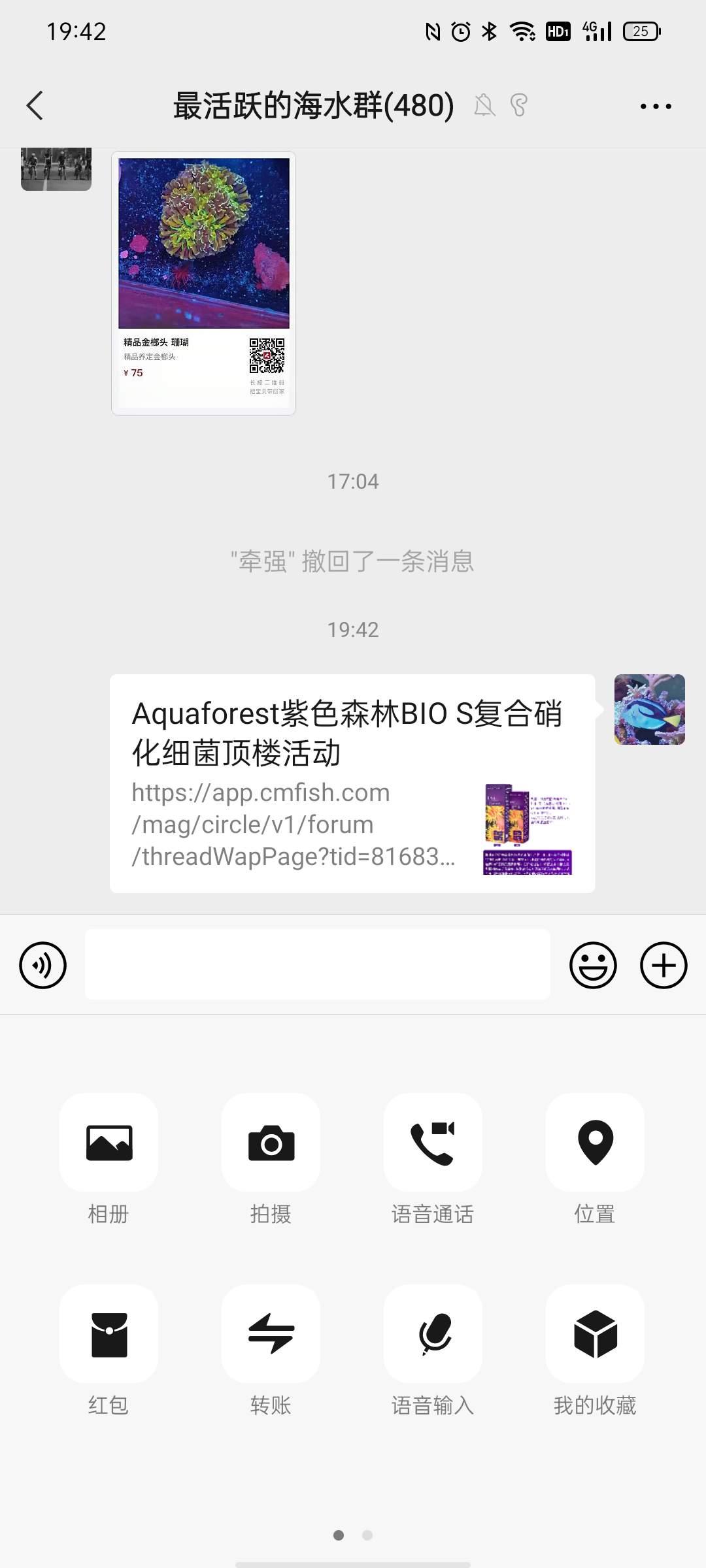Launch 拍摄 camera to take a photo
706x1568 pixels.
pyautogui.click(x=271, y=1143)
